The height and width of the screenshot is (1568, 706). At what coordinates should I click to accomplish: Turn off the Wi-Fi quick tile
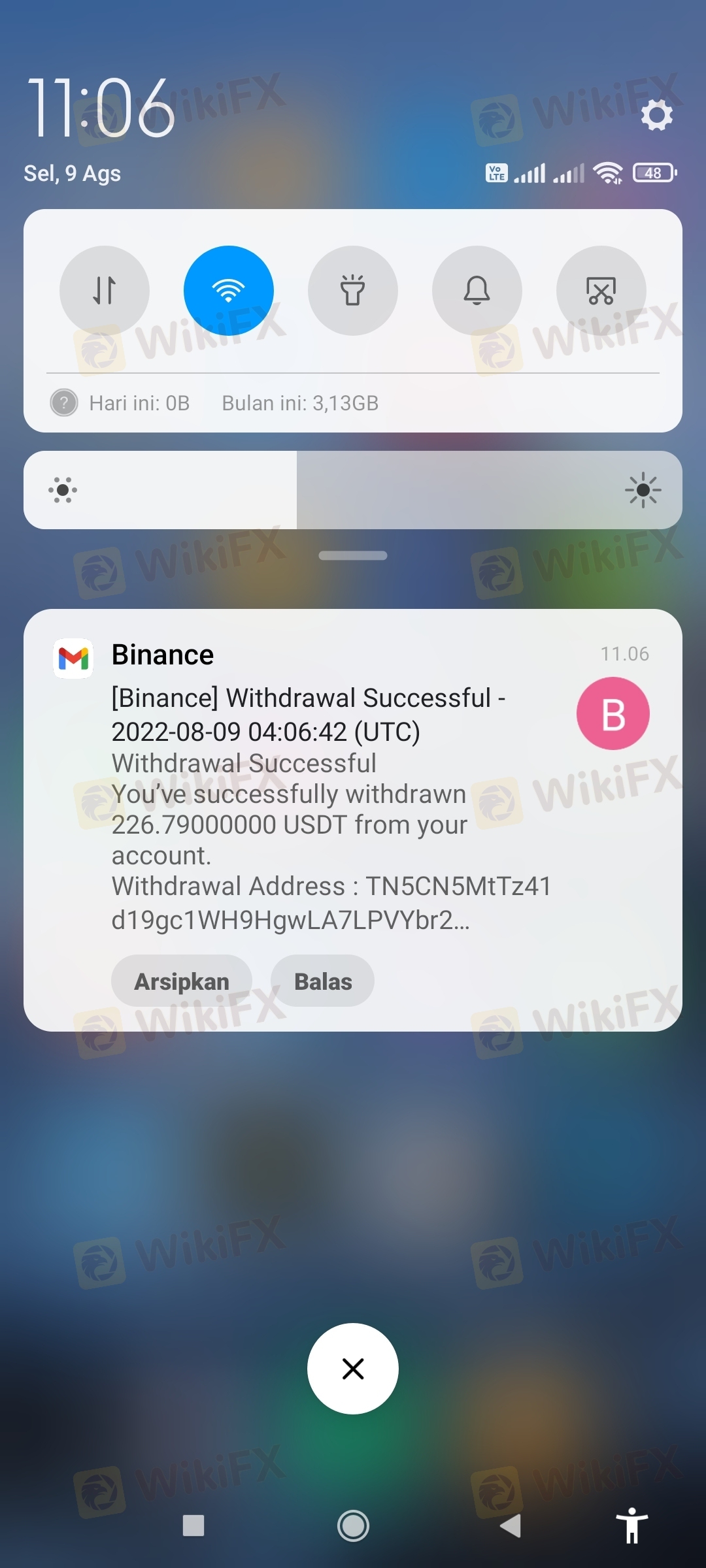point(229,291)
